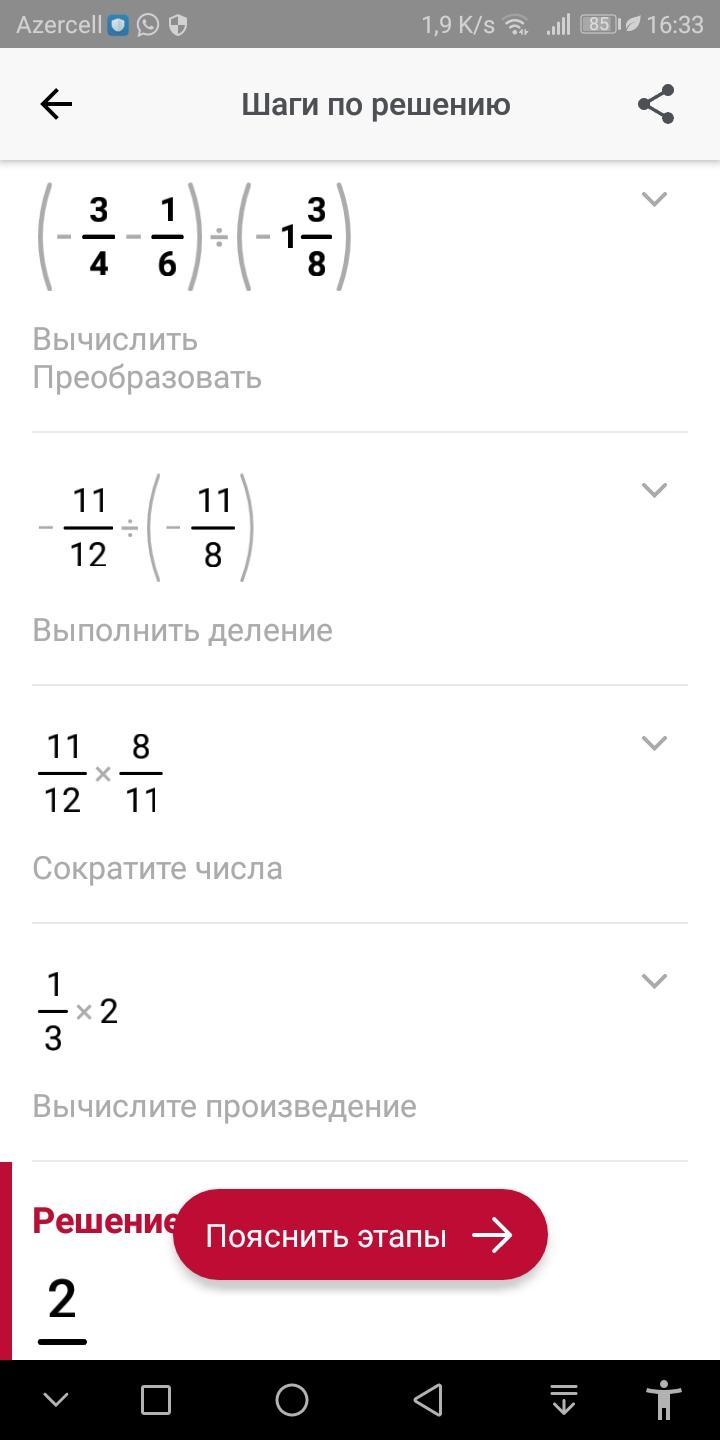
Task: Expand the Вычислите произведение step
Action: [x=654, y=981]
